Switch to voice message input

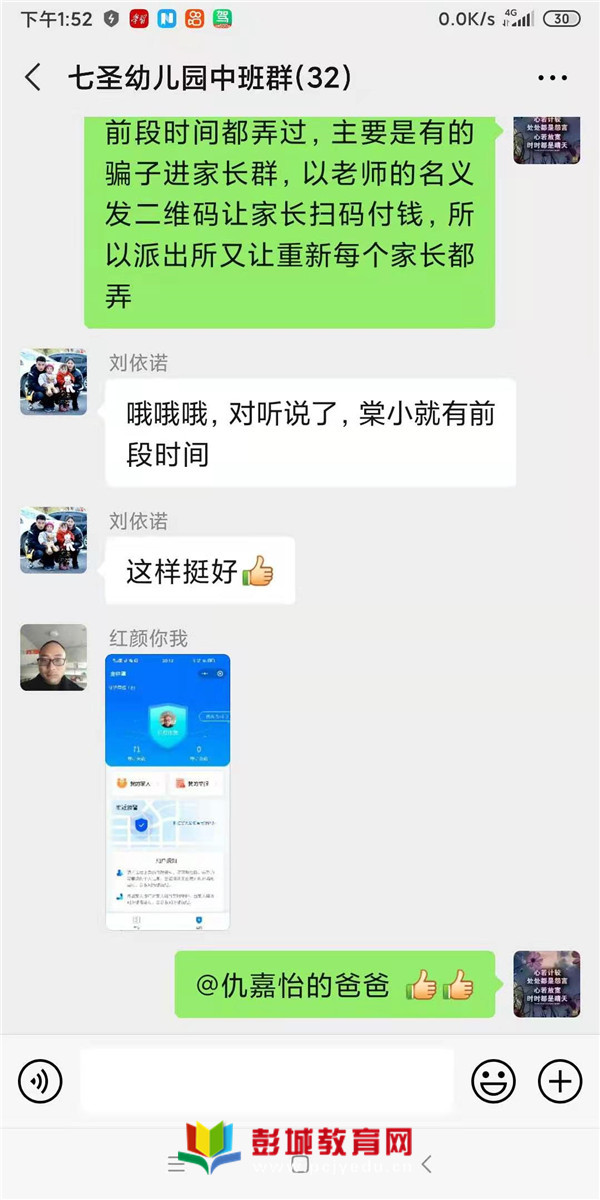(40, 1081)
